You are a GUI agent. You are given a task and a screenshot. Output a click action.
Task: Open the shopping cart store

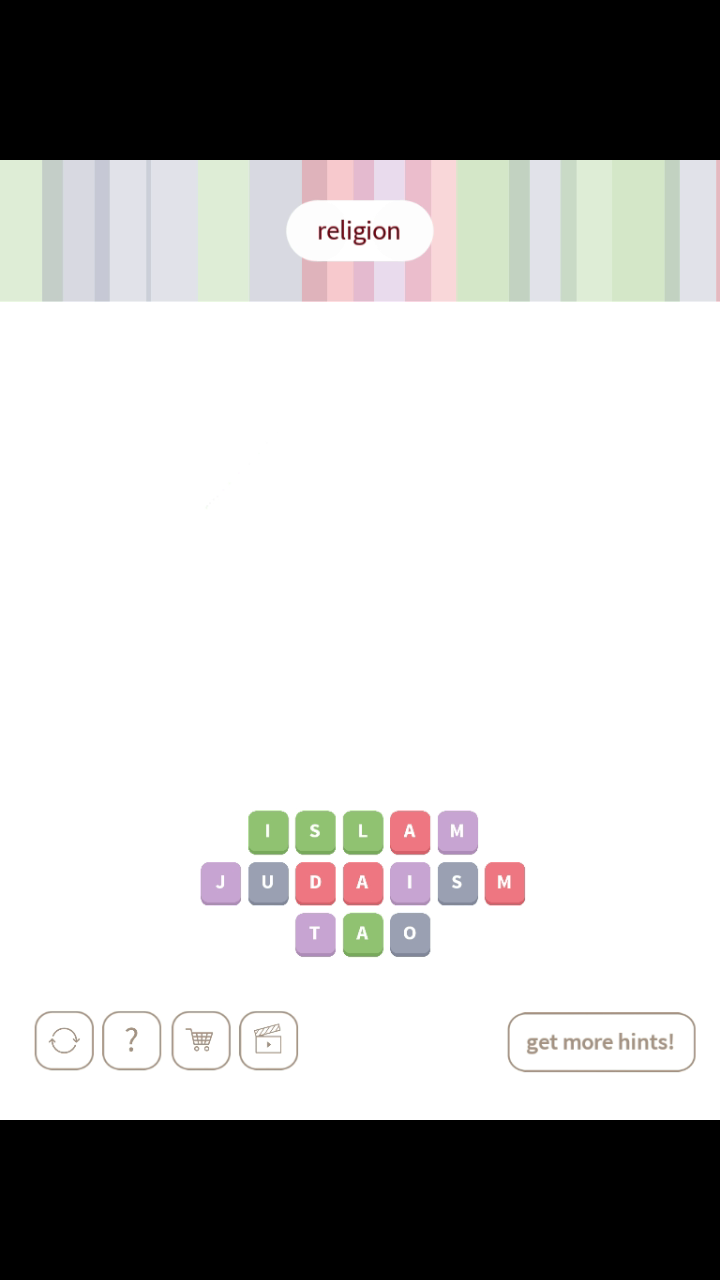pos(200,1041)
